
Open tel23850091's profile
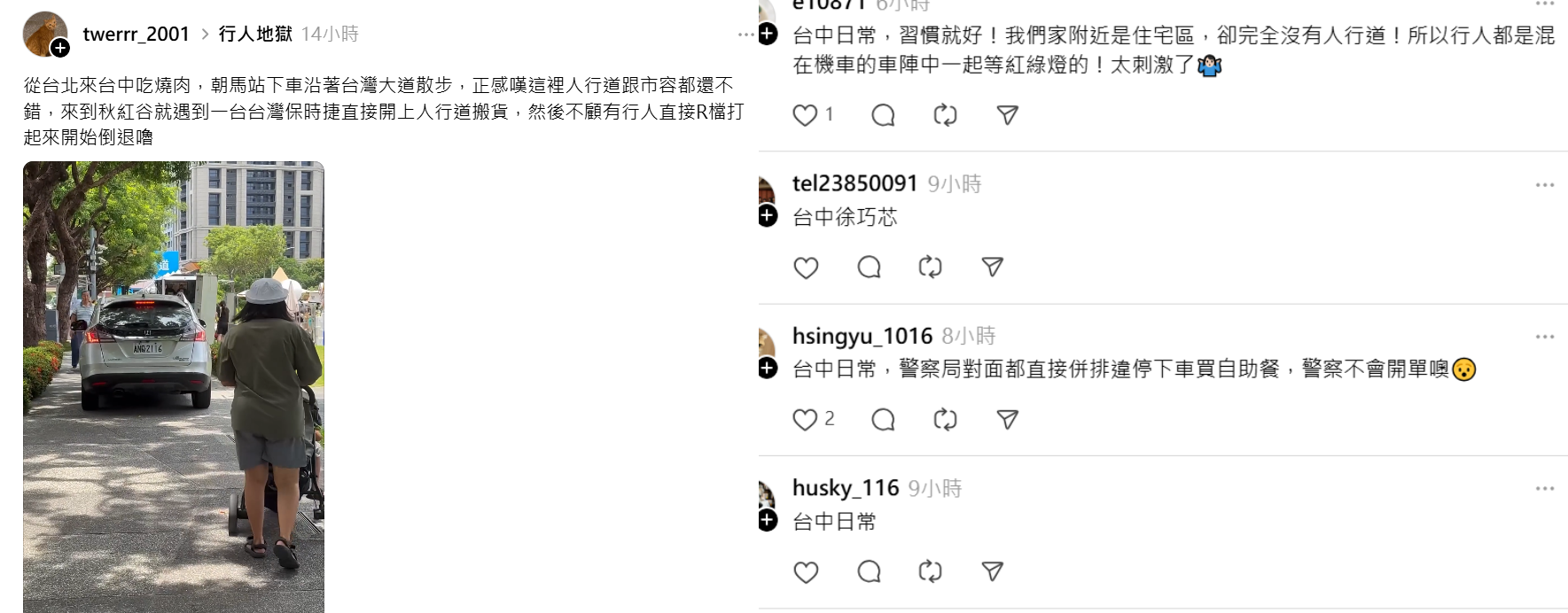pyautogui.click(x=854, y=183)
